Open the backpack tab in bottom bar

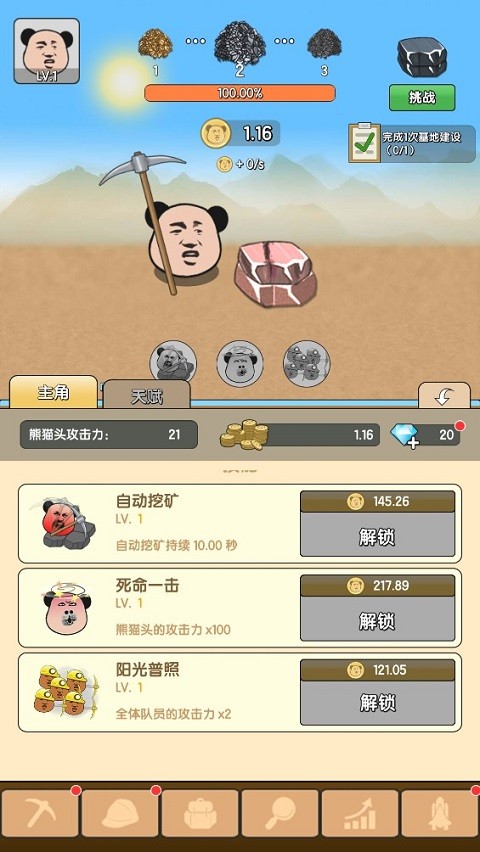200,813
